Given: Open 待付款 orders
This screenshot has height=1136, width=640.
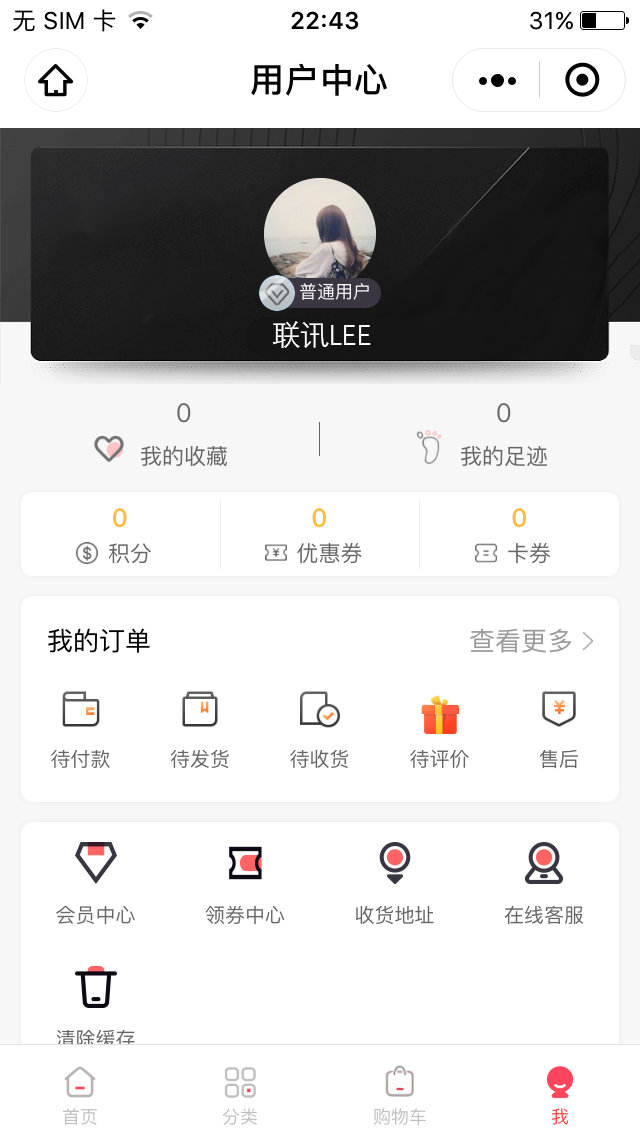Looking at the screenshot, I should (80, 728).
